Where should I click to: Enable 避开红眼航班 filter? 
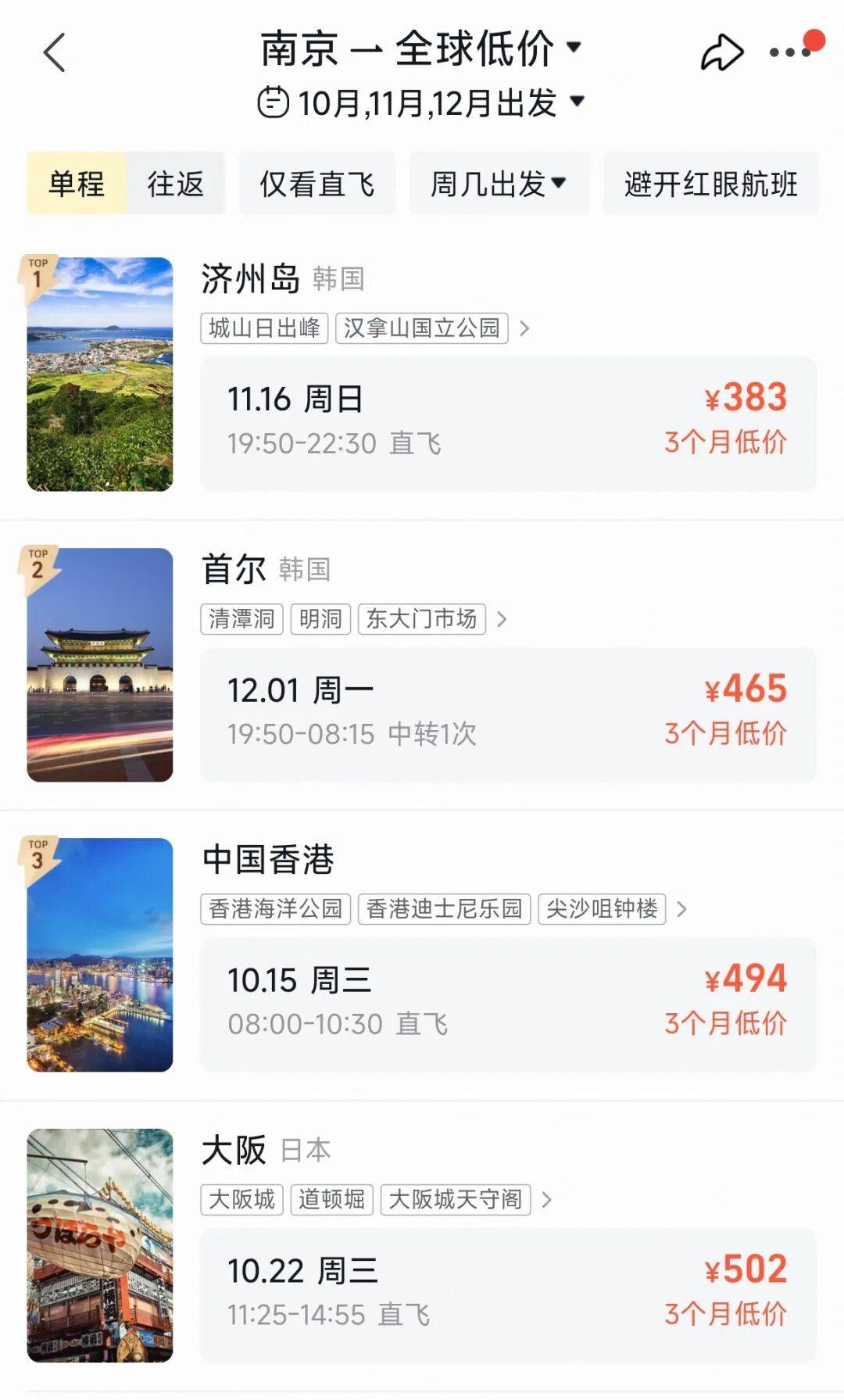tap(710, 184)
